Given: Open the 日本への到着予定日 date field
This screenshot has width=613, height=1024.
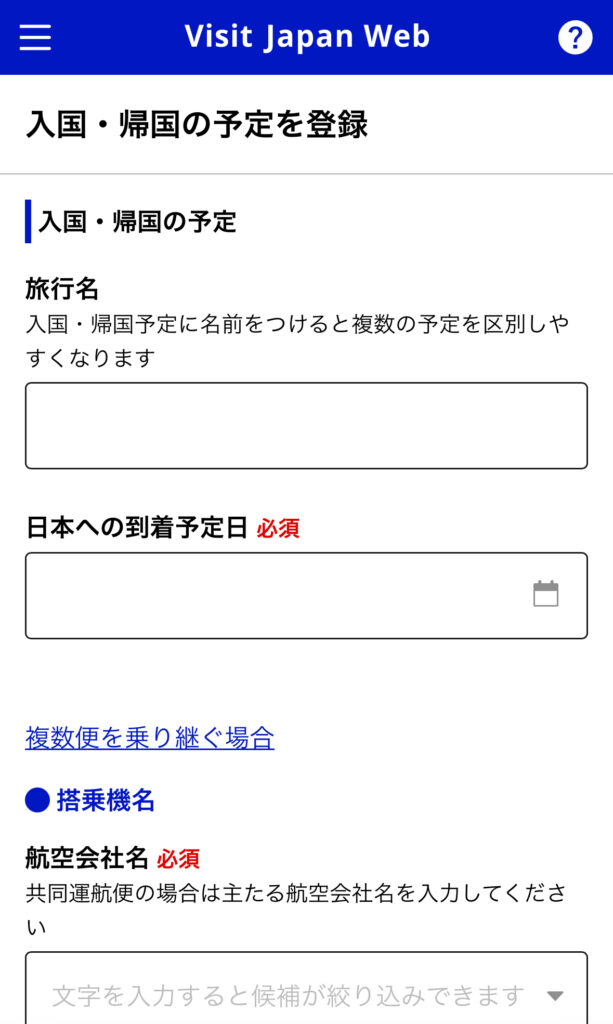Looking at the screenshot, I should [x=306, y=595].
